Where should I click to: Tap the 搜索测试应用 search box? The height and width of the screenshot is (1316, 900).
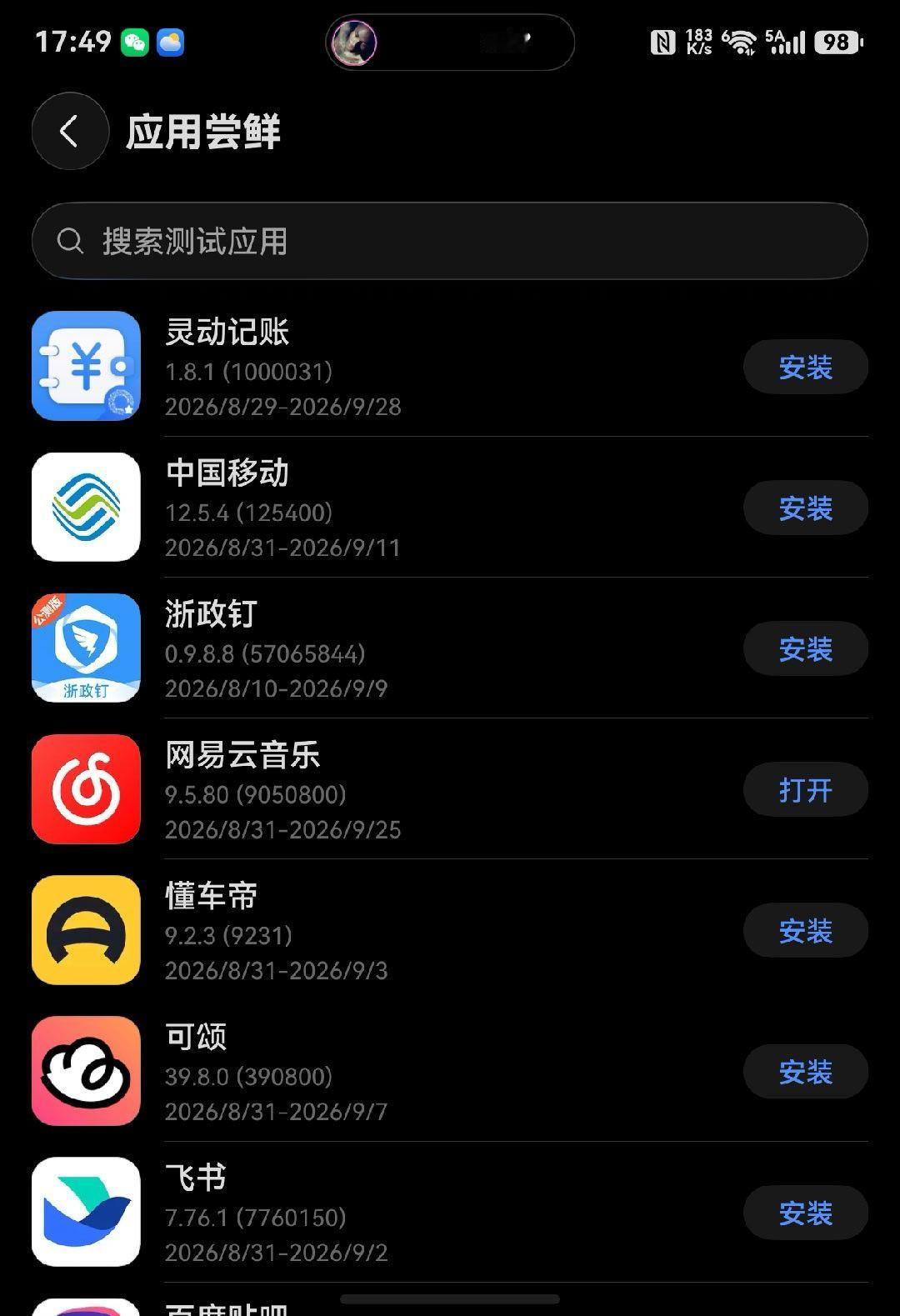click(x=450, y=241)
